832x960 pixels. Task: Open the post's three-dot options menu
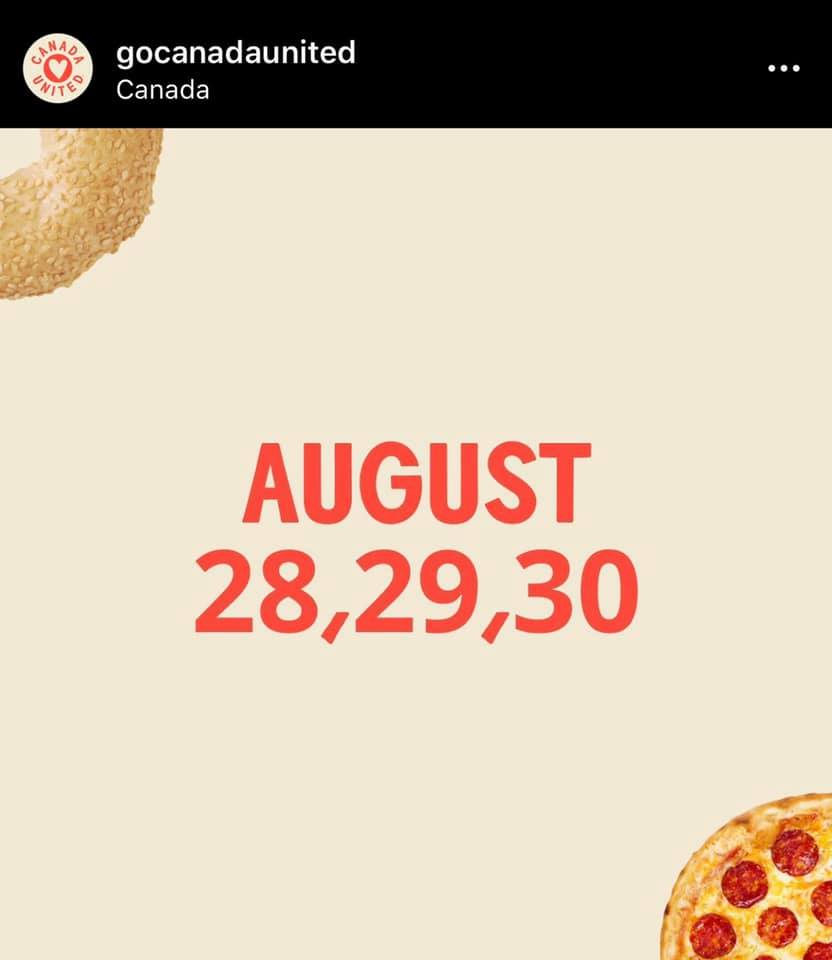783,69
